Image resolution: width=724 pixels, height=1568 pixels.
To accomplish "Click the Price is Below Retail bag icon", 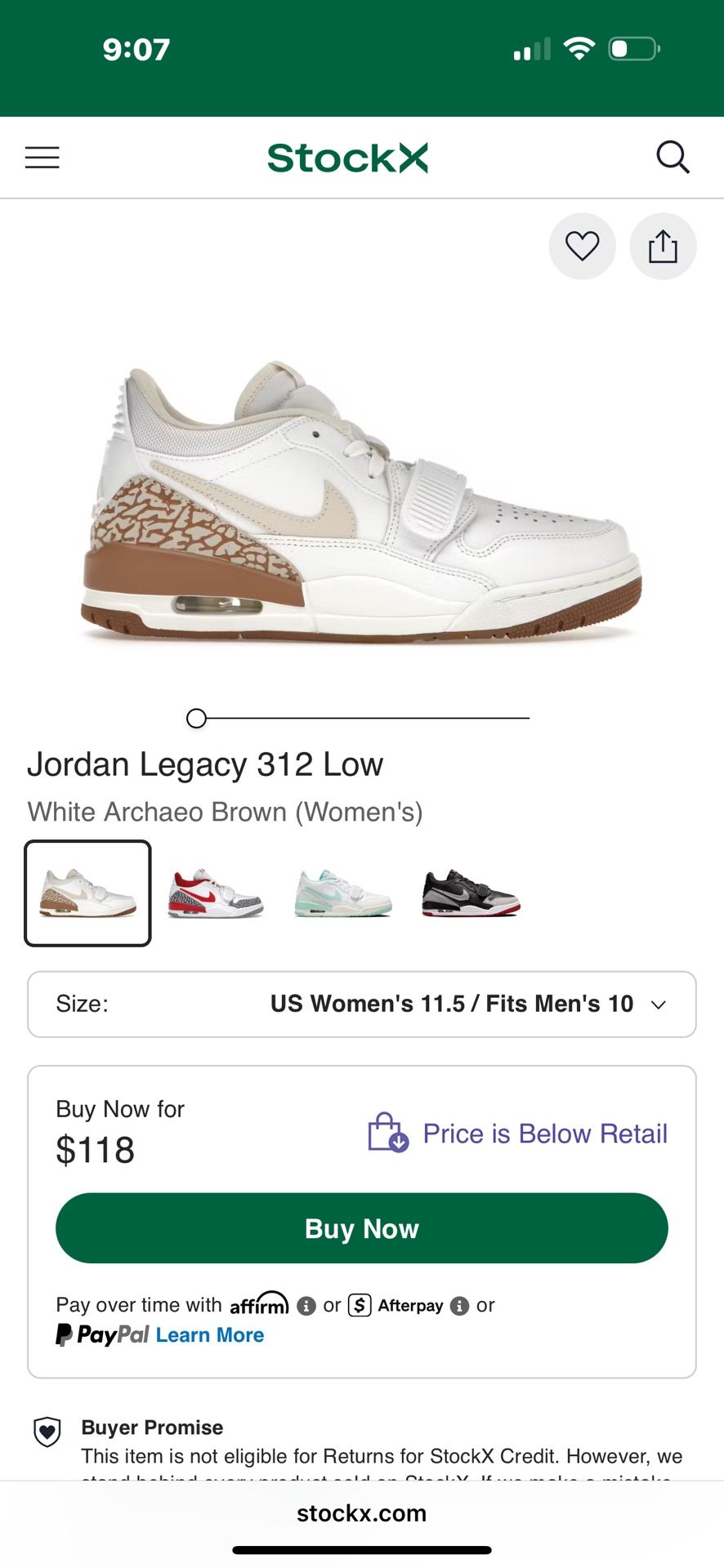I will click(386, 1134).
